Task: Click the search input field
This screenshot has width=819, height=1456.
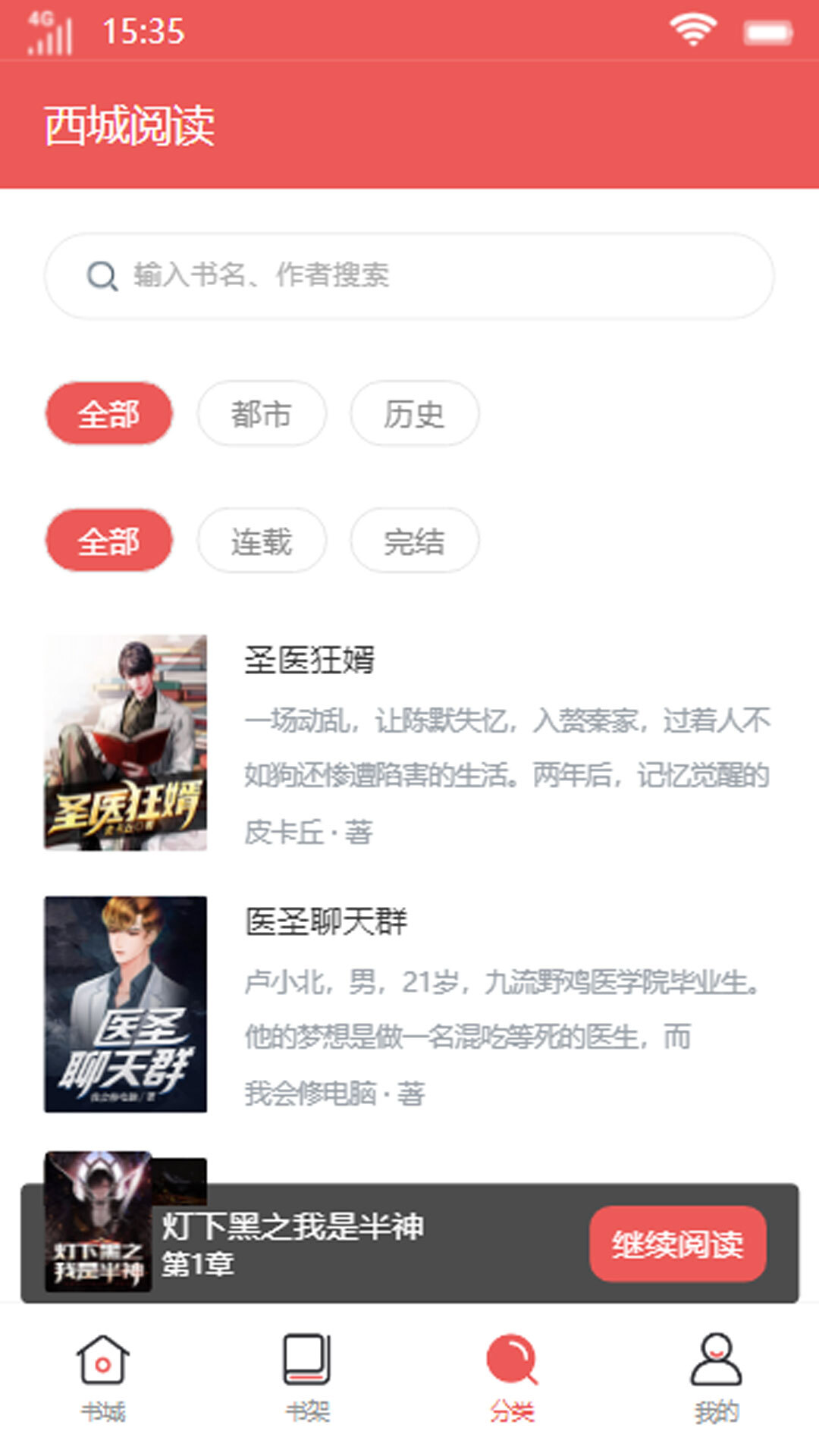Action: pyautogui.click(x=409, y=275)
